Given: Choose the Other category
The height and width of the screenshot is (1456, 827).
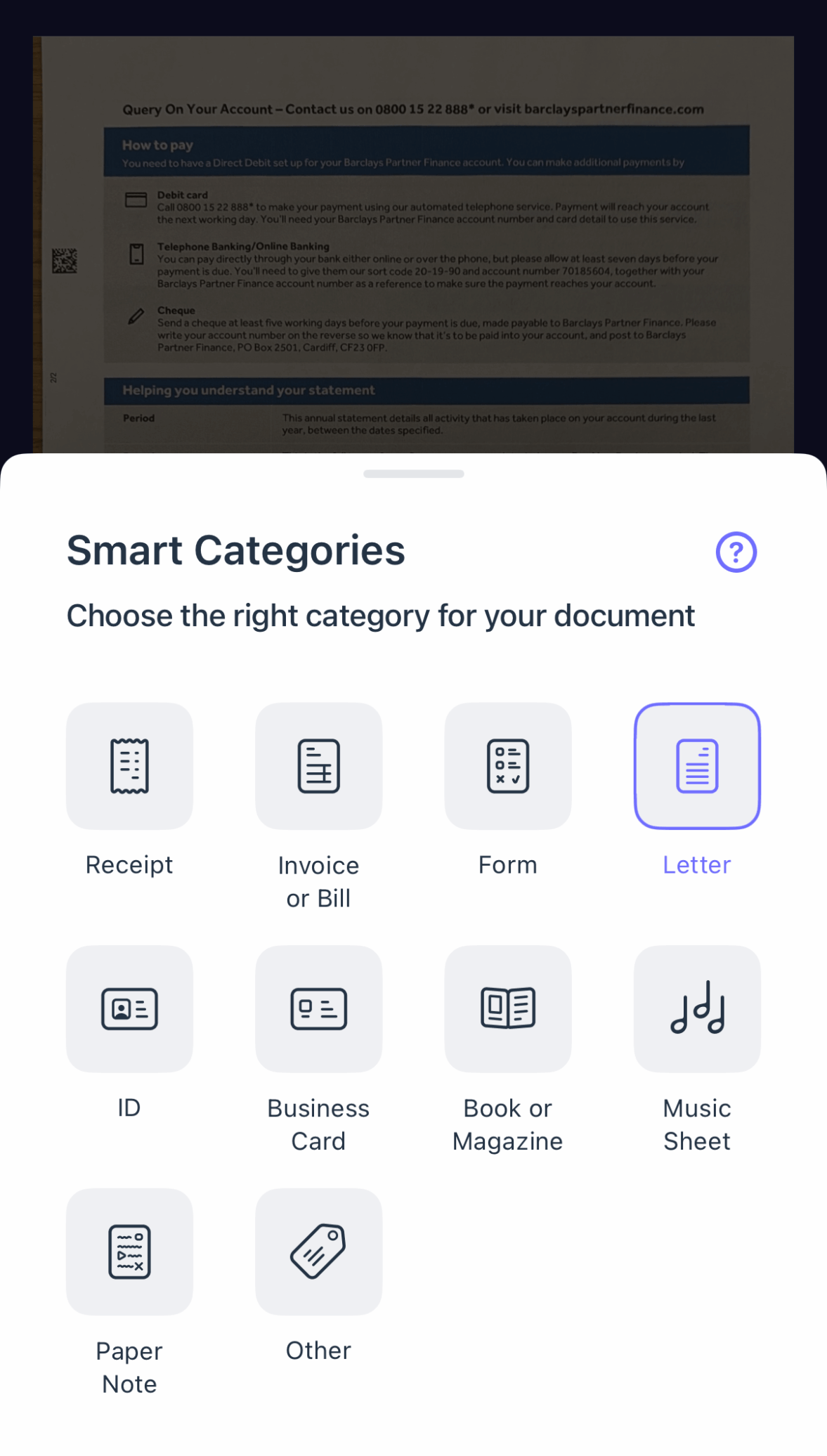Looking at the screenshot, I should coord(318,1252).
